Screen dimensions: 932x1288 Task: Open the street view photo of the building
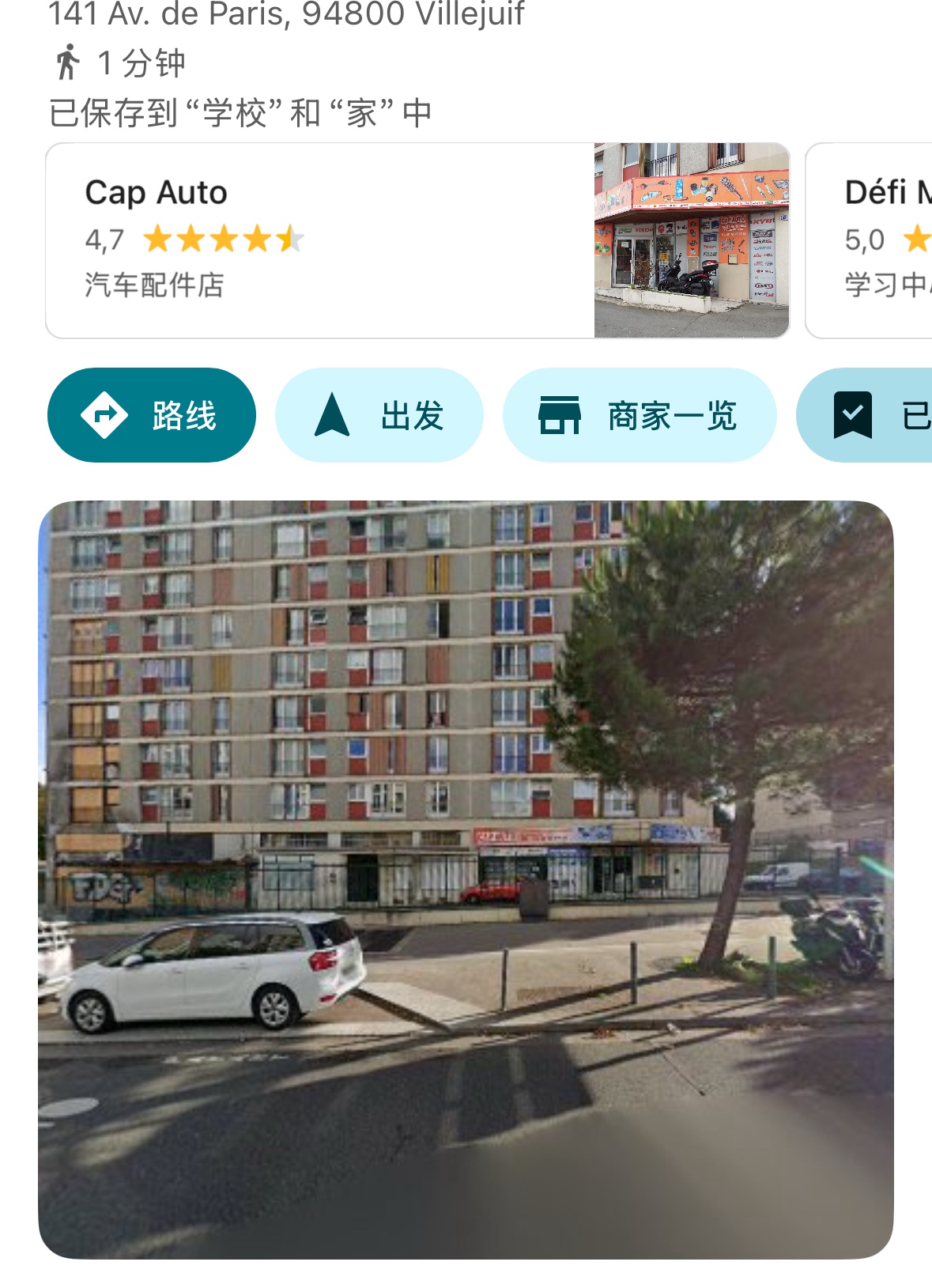click(x=466, y=878)
